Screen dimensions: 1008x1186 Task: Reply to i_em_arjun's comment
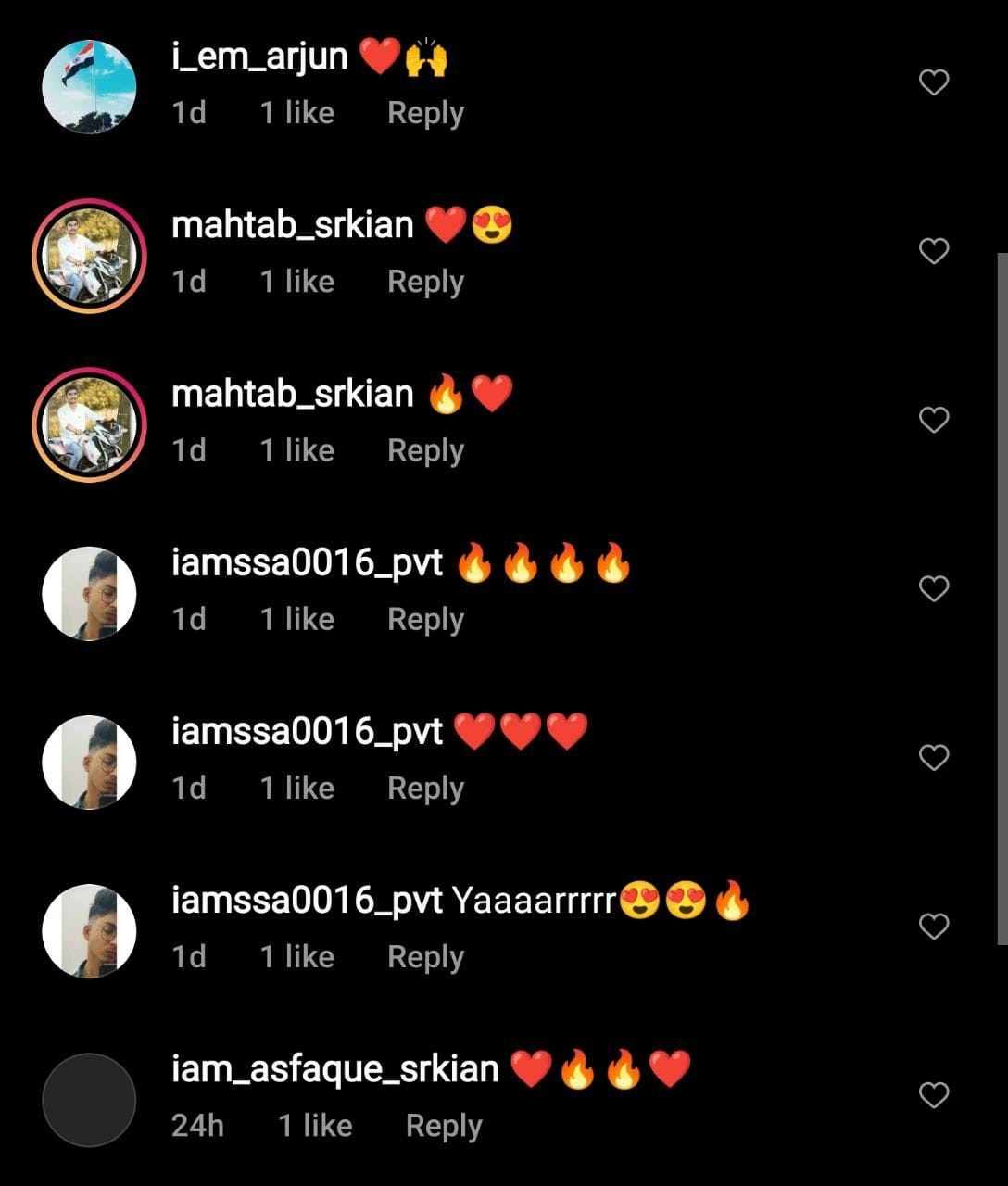[x=425, y=113]
